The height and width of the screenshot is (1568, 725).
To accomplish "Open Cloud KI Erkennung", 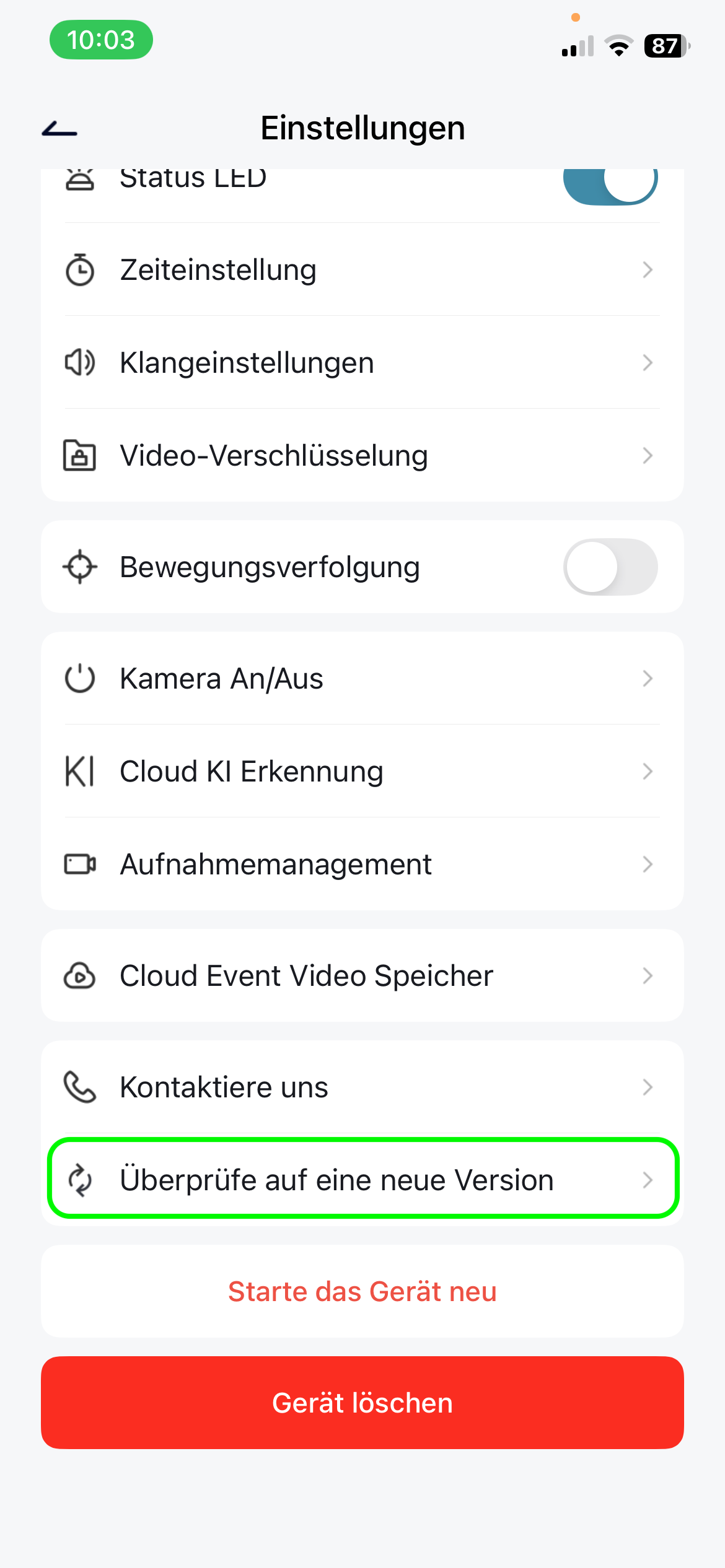I will point(362,772).
